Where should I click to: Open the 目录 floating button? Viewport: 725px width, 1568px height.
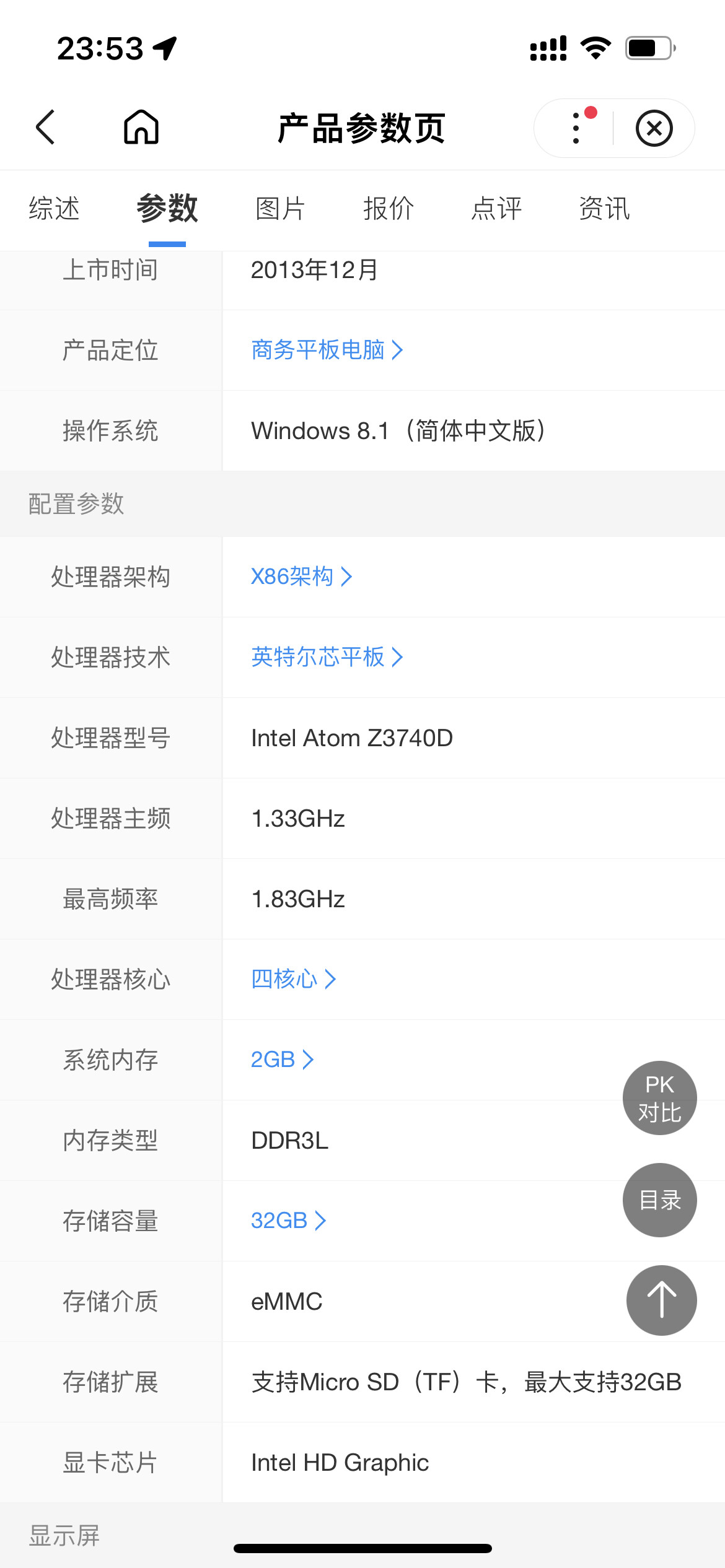(x=660, y=1200)
